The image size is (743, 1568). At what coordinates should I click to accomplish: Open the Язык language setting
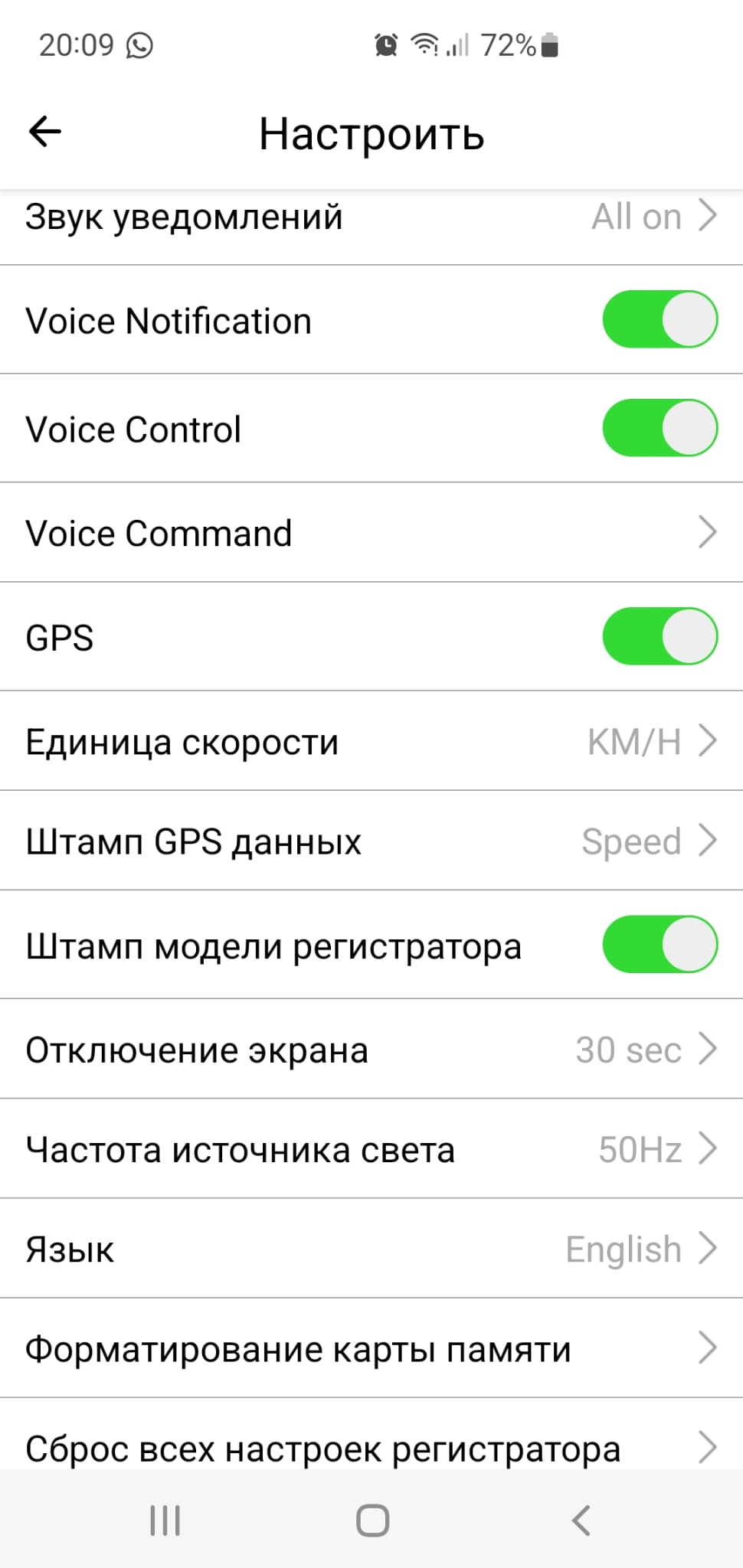click(x=371, y=1249)
